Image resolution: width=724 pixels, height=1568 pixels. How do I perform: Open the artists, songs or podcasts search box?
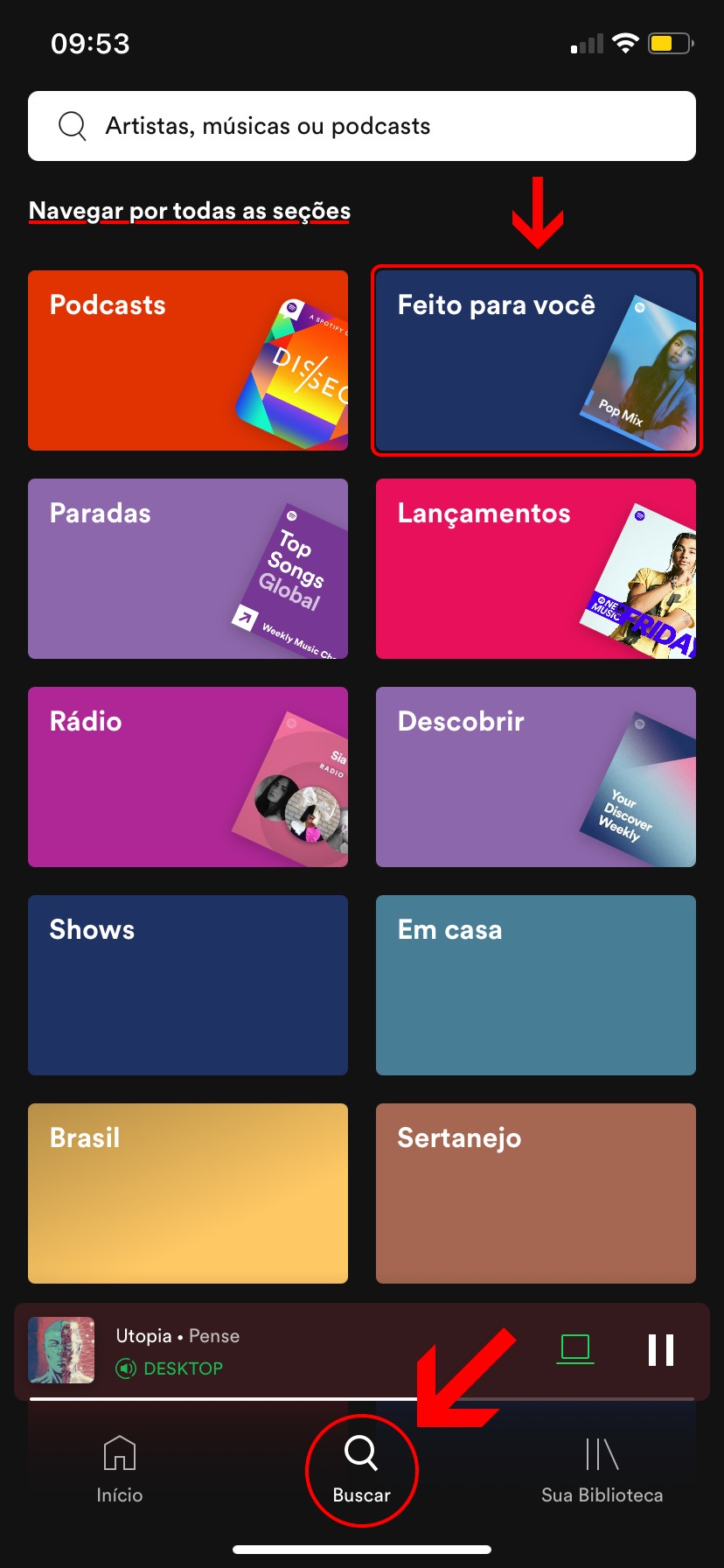coord(361,126)
